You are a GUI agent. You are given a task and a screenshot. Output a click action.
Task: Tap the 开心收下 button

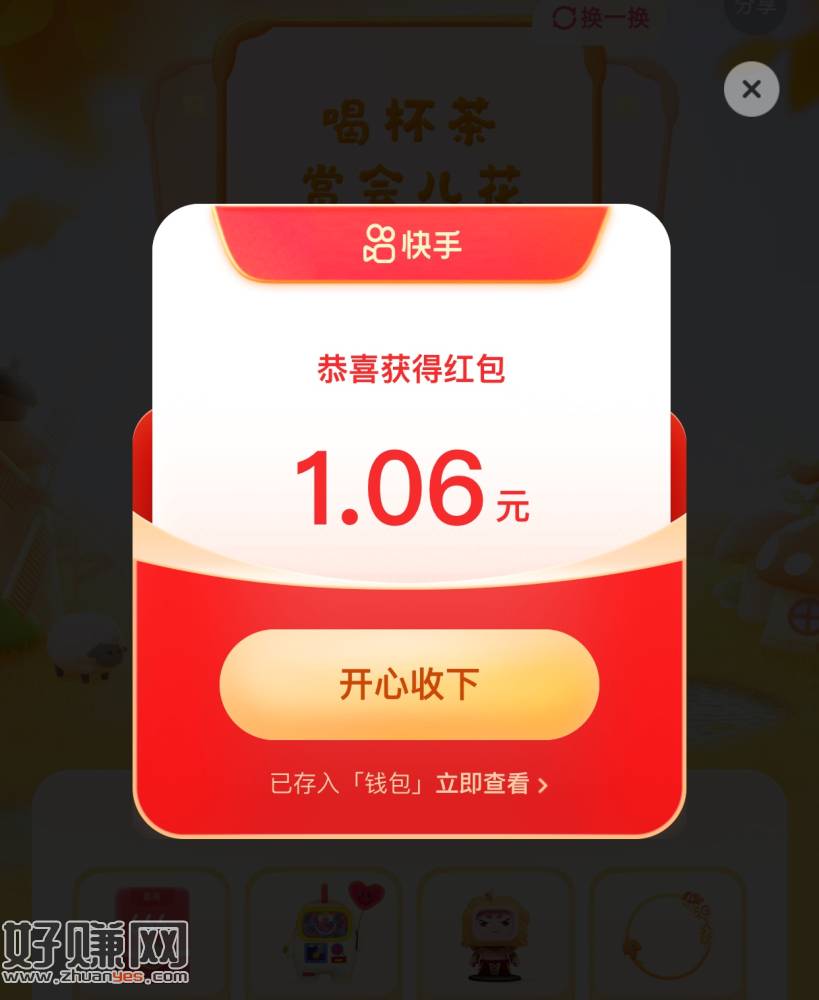[409, 685]
